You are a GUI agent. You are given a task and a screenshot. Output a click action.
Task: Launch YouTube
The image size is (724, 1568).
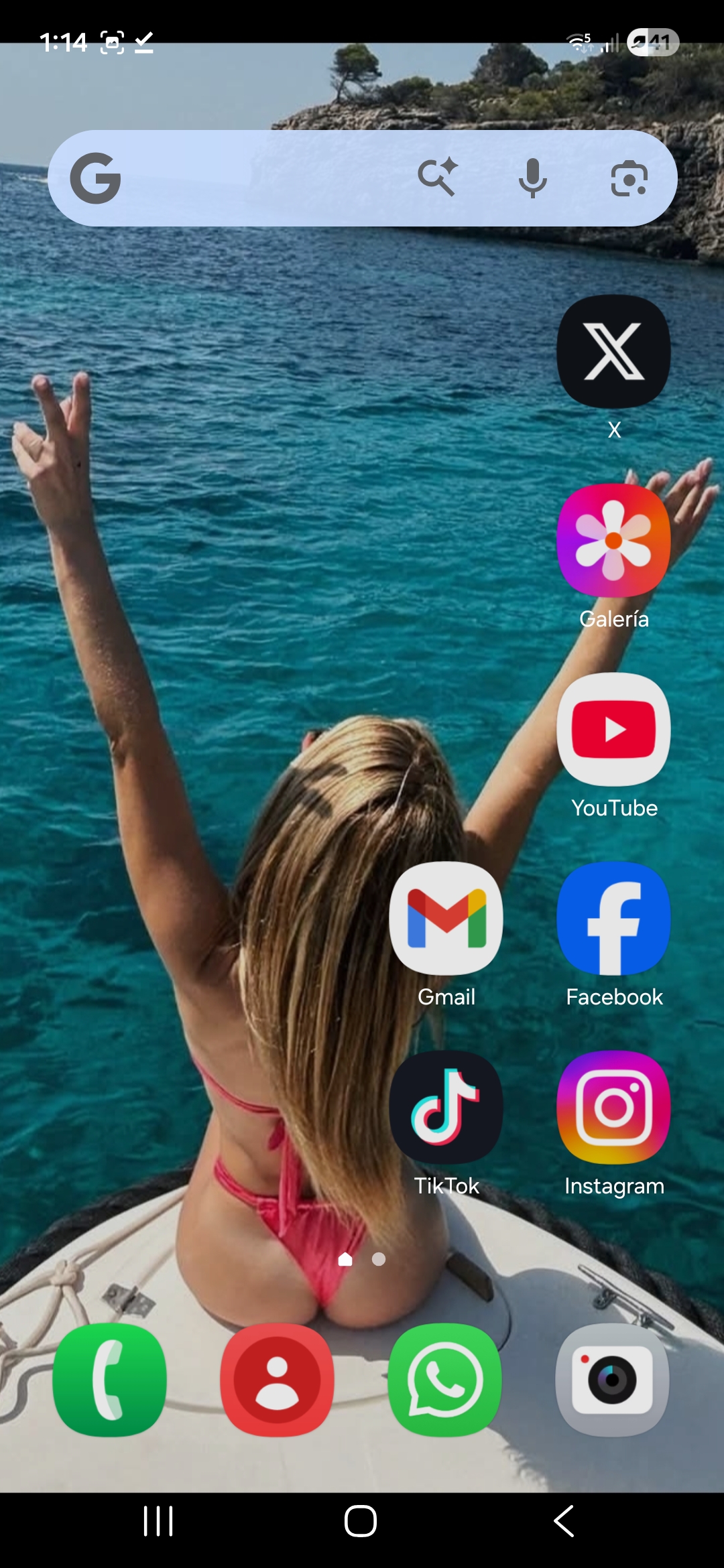click(613, 730)
